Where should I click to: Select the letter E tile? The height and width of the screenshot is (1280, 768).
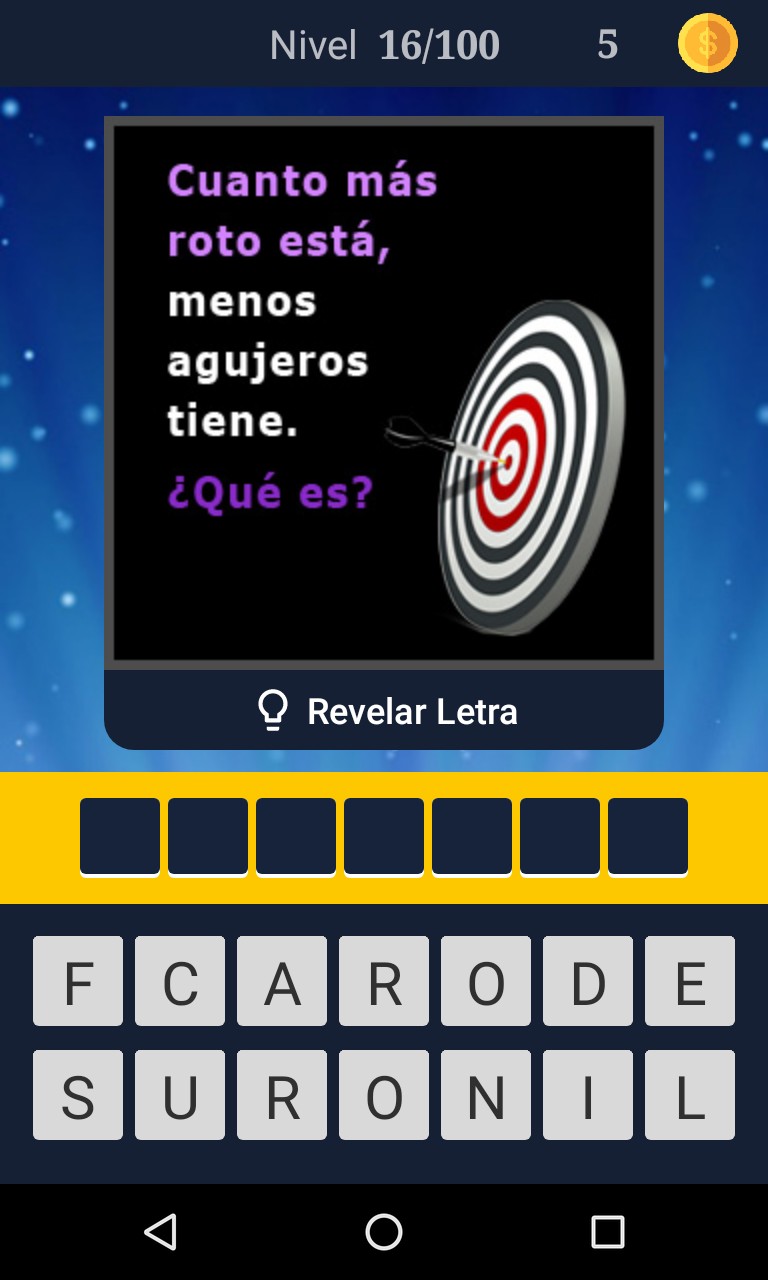[690, 981]
